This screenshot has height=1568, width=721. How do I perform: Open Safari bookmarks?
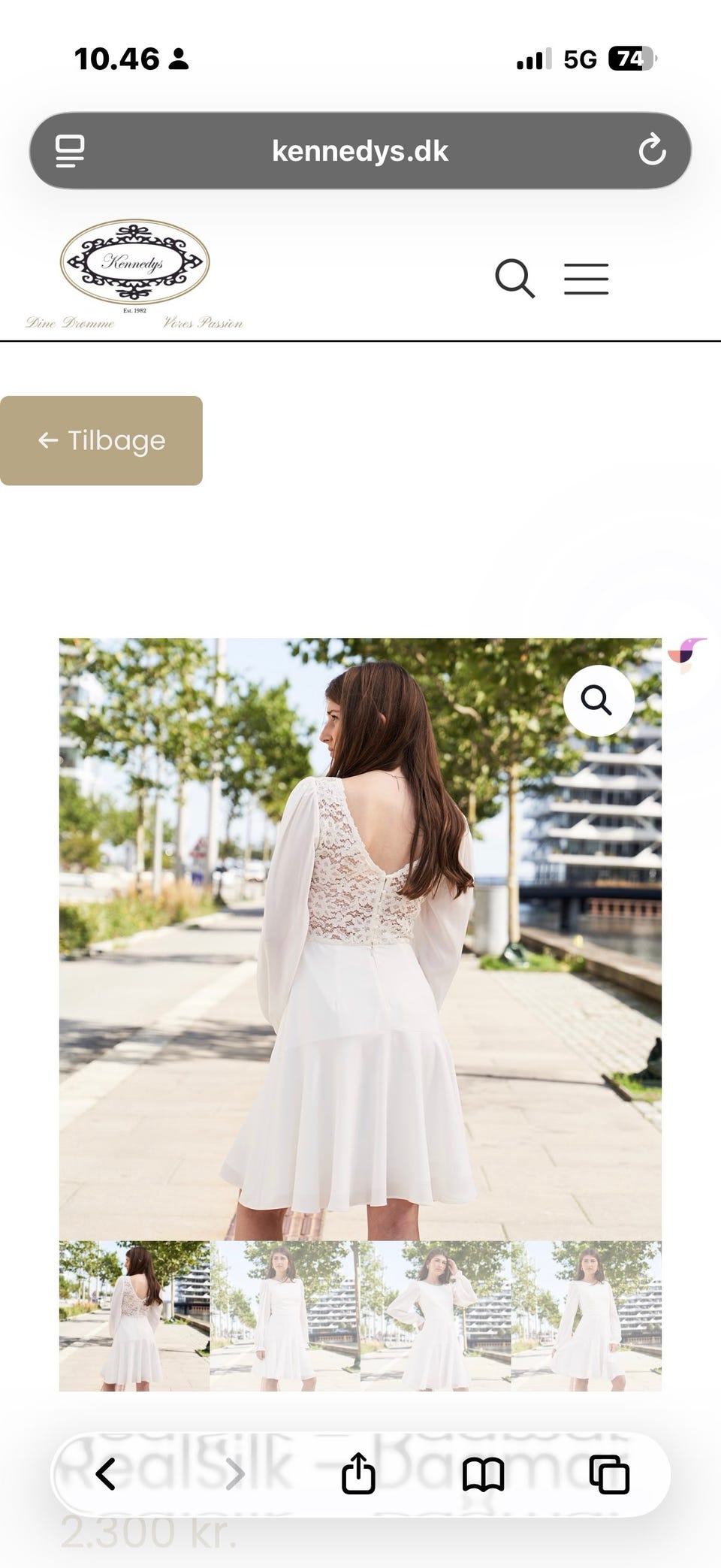(483, 1473)
